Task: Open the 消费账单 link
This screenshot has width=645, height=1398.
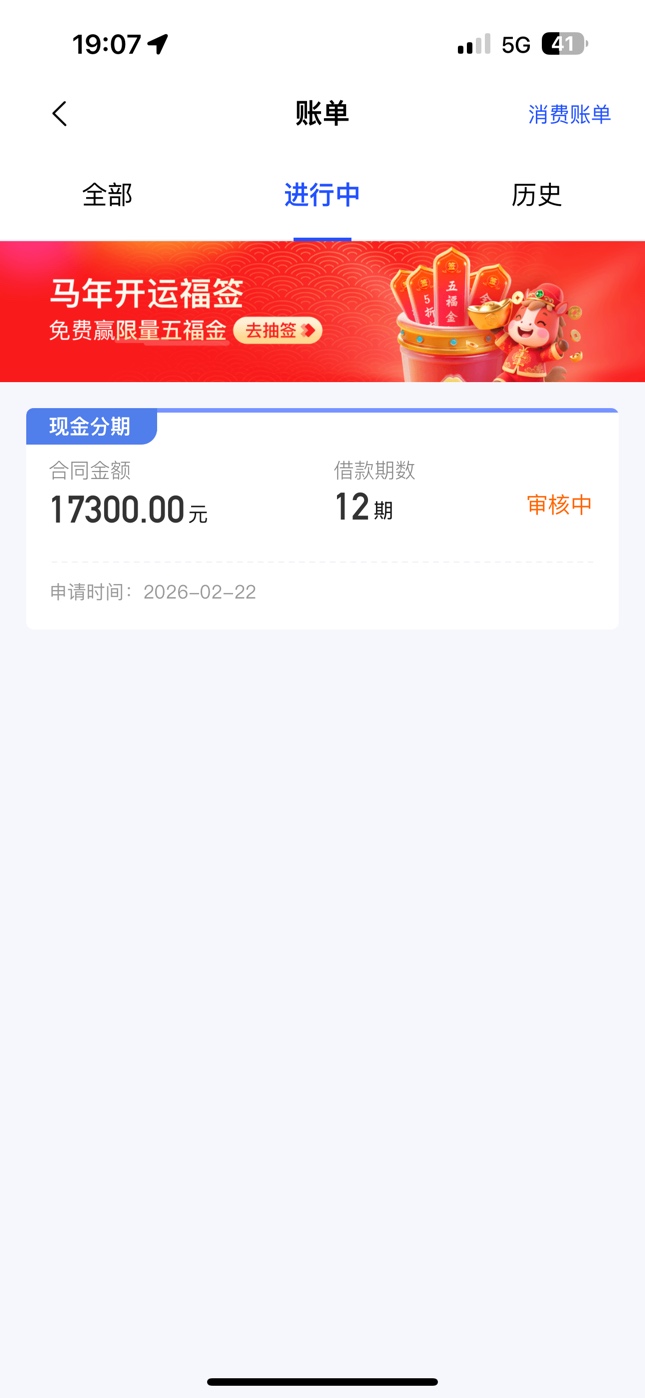Action: (x=569, y=114)
